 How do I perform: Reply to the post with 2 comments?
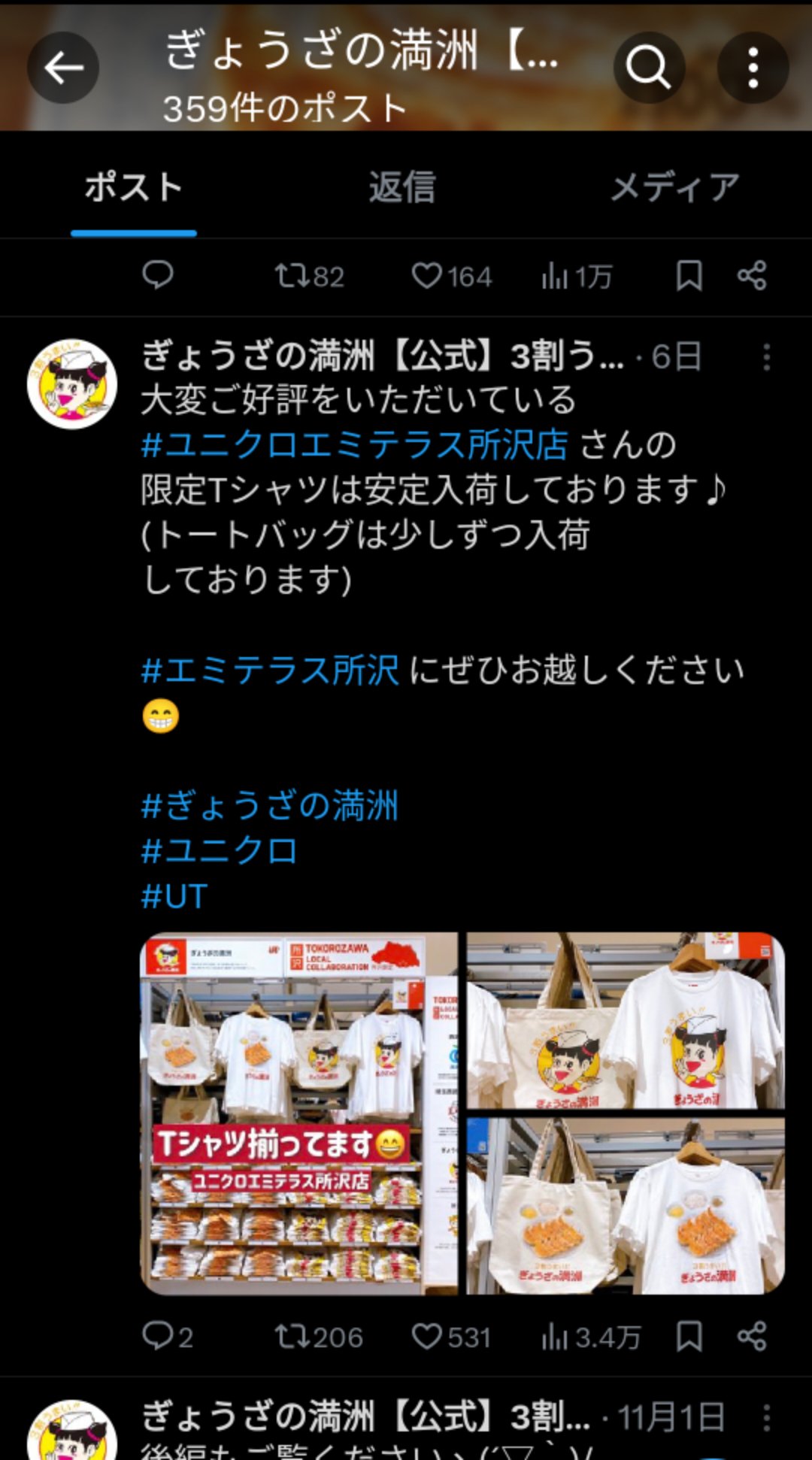158,1336
